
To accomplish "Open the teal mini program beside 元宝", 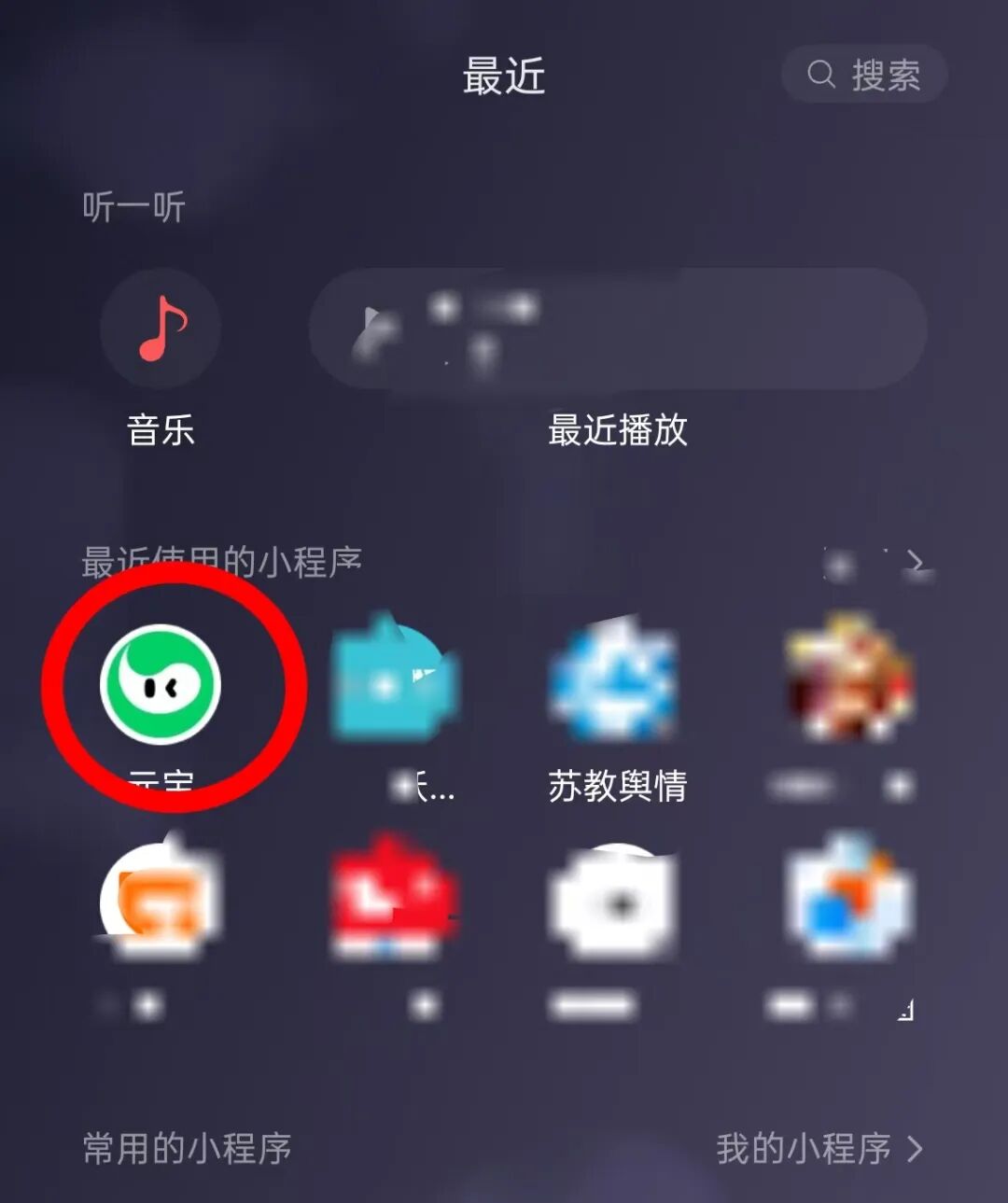I will tap(391, 685).
